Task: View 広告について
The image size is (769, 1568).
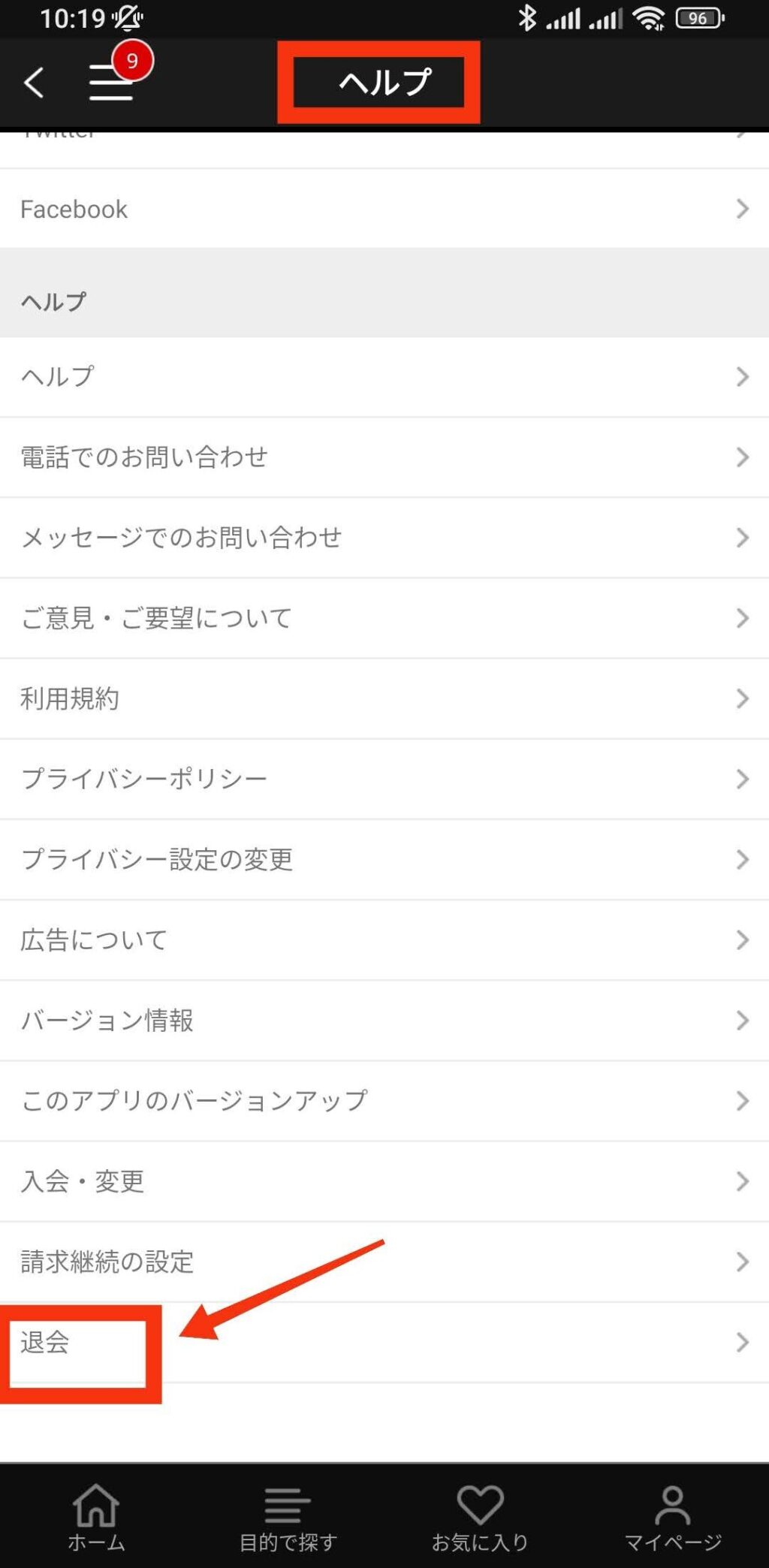Action: [x=384, y=939]
